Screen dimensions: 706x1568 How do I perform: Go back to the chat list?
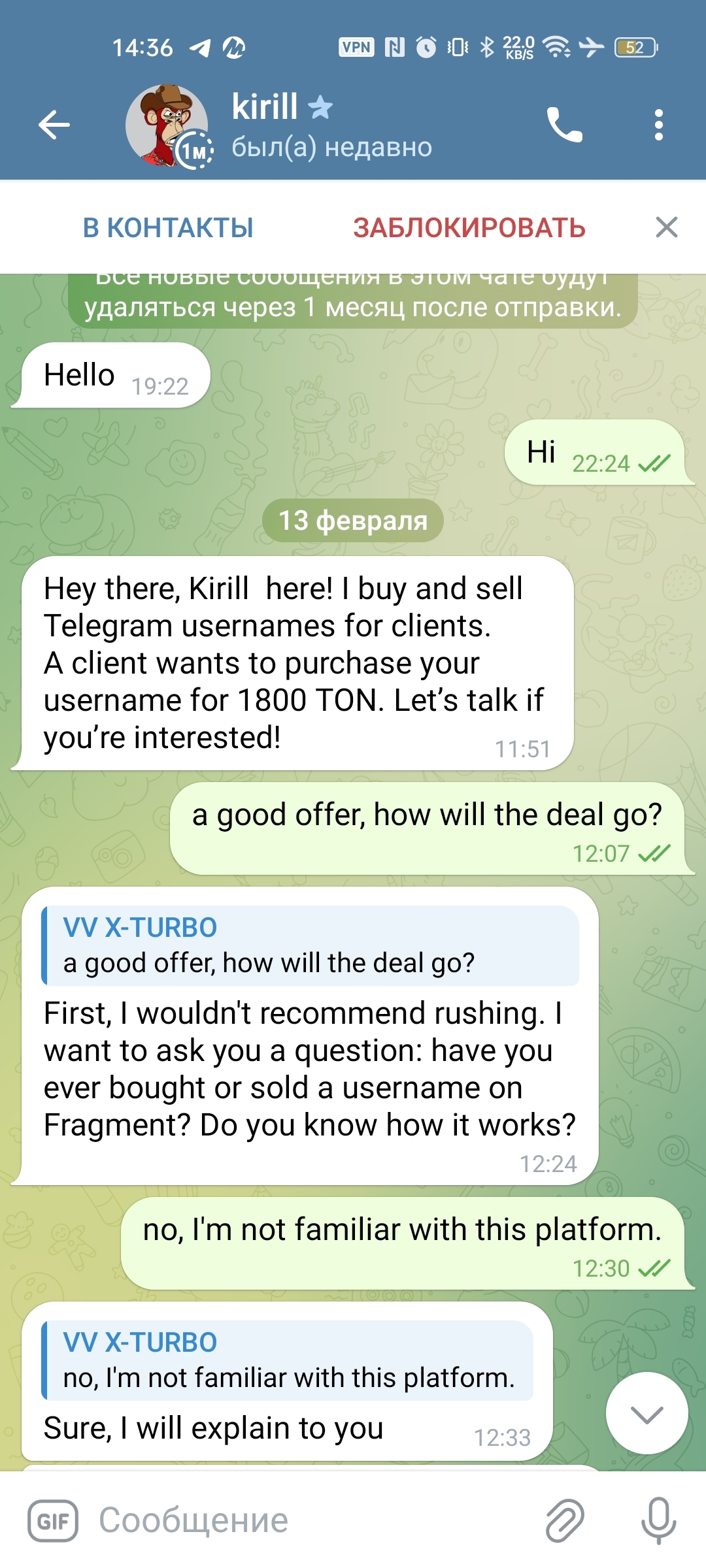[x=54, y=125]
